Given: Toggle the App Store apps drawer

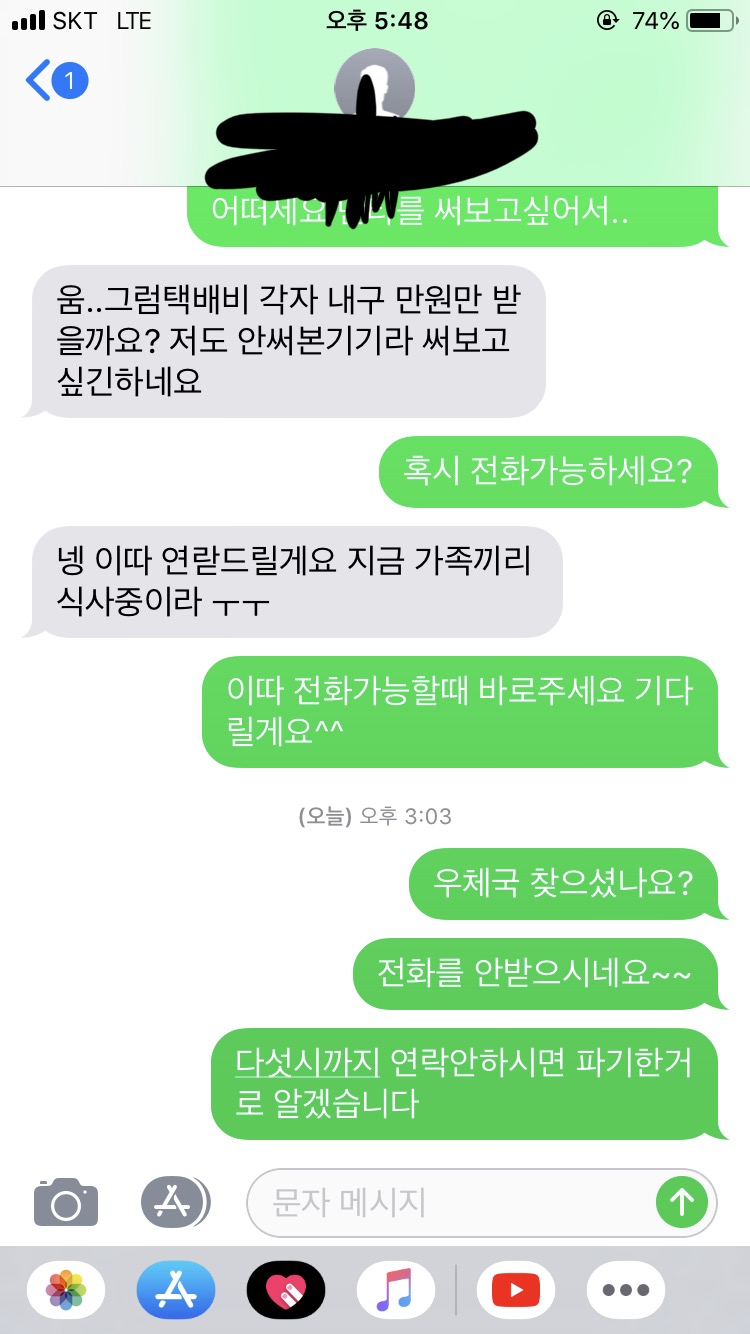Looking at the screenshot, I should click(175, 1201).
